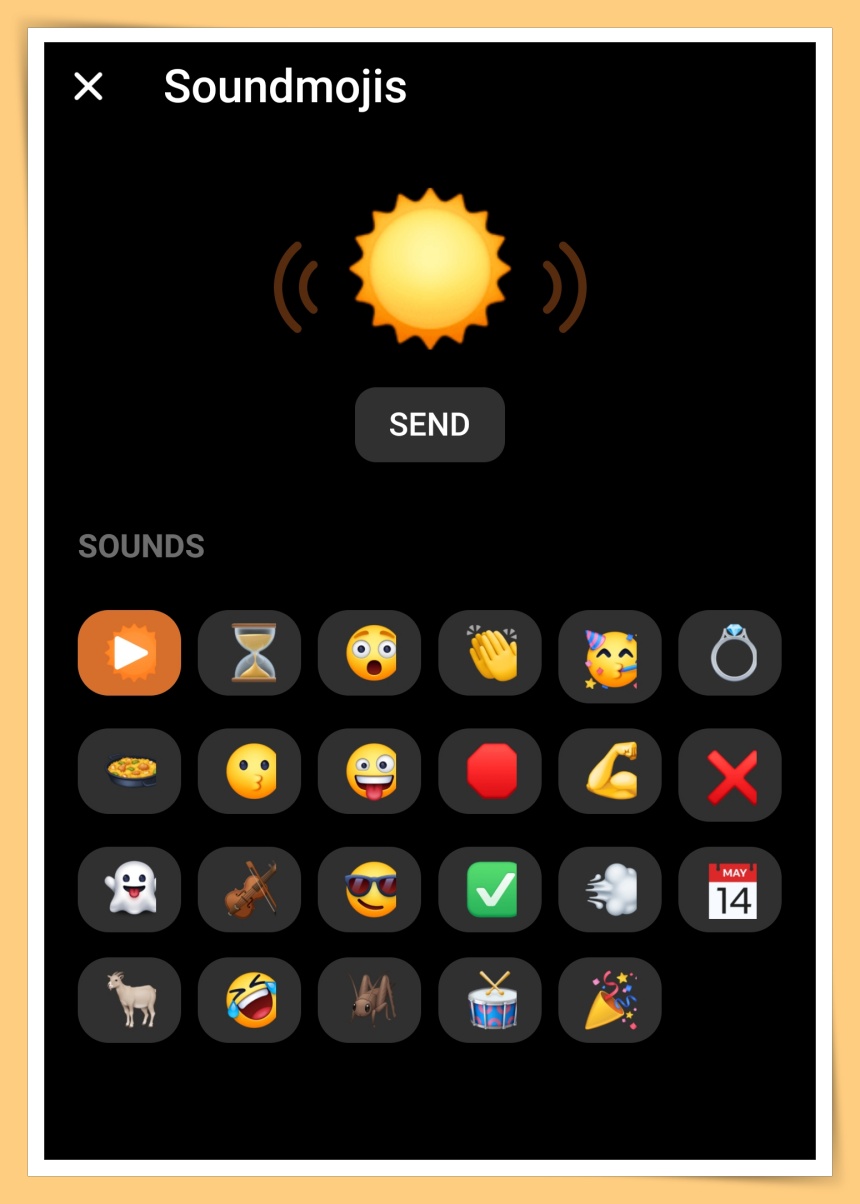Select the ghost soundmoji
The image size is (860, 1204).
click(x=129, y=889)
